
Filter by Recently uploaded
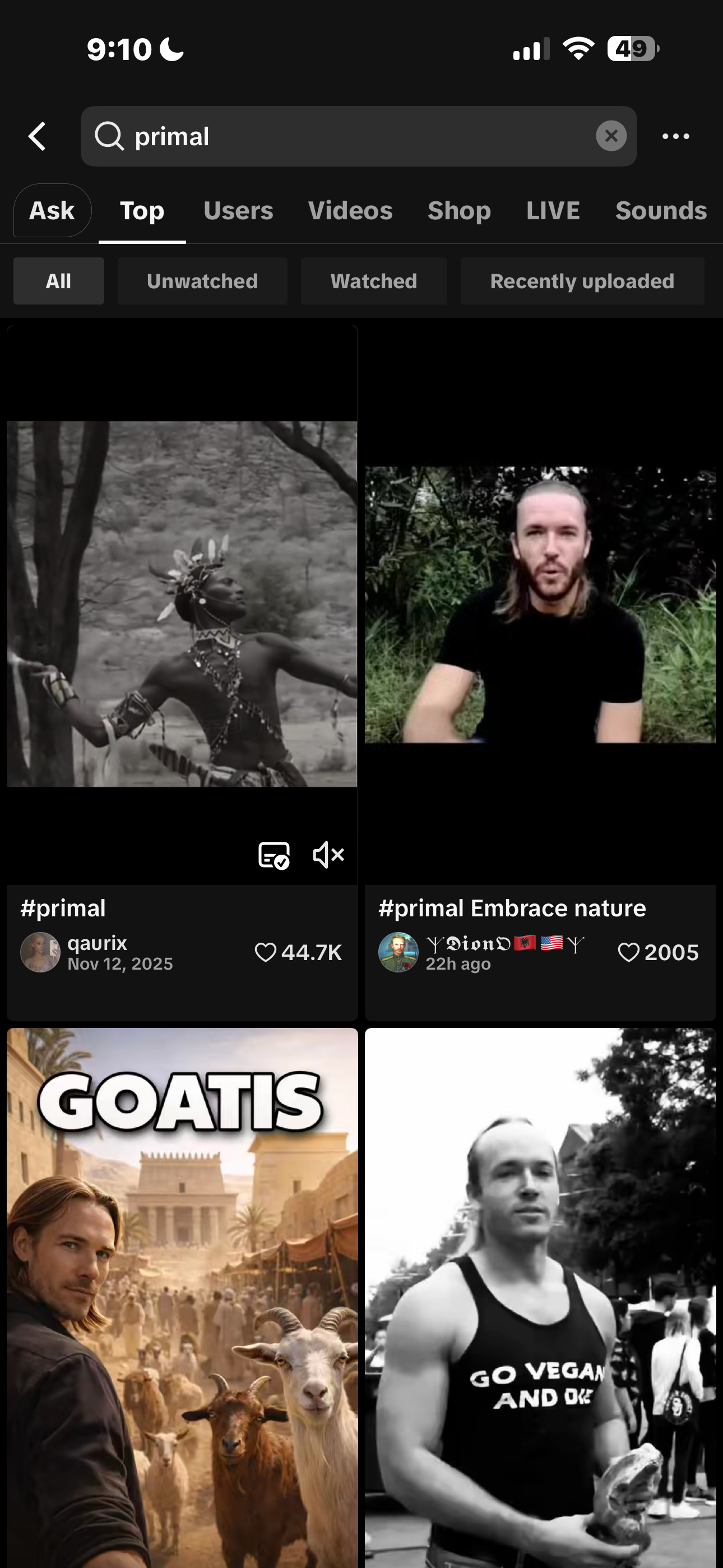pos(582,281)
